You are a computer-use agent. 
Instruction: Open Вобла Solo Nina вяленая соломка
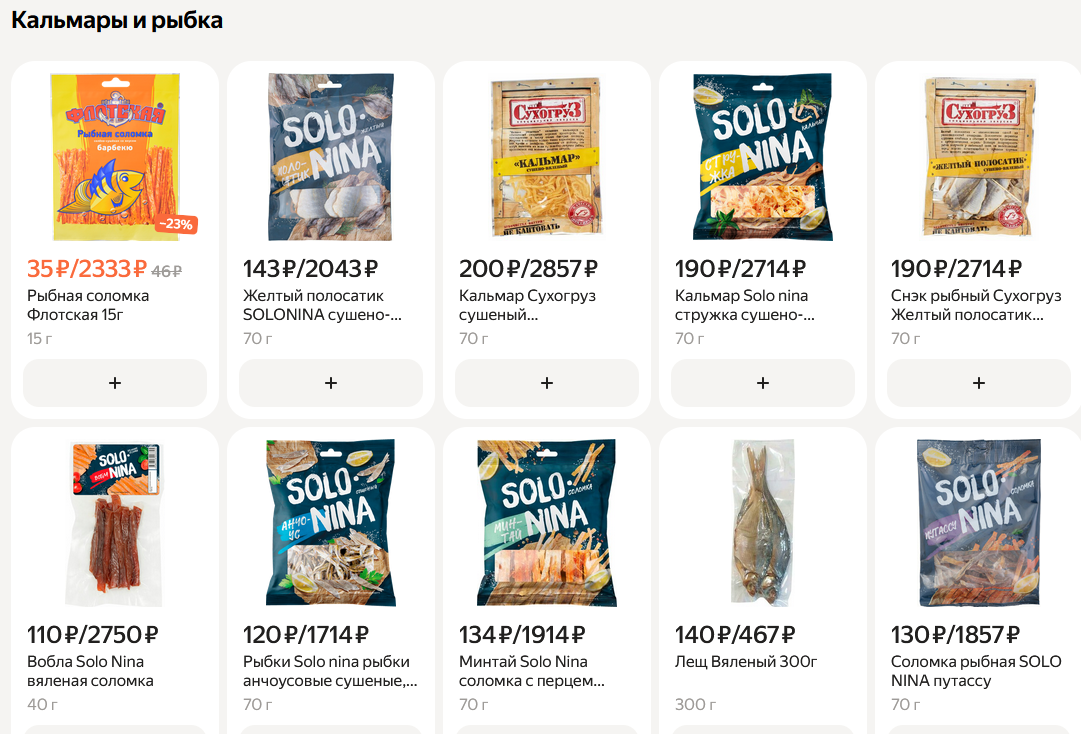pos(114,523)
